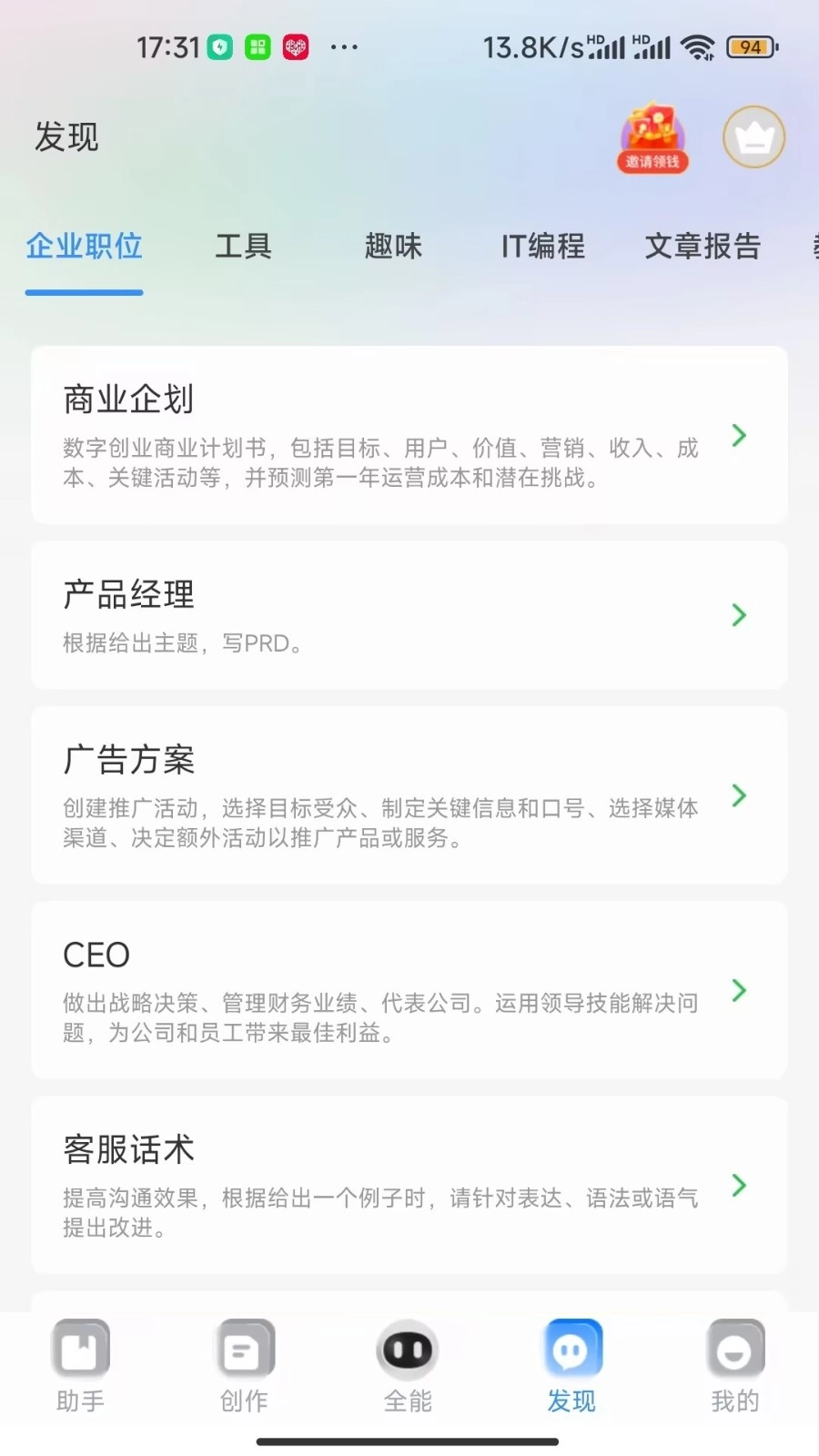The image size is (819, 1456).
Task: Open the 商业企划 card
Action: pyautogui.click(x=409, y=435)
